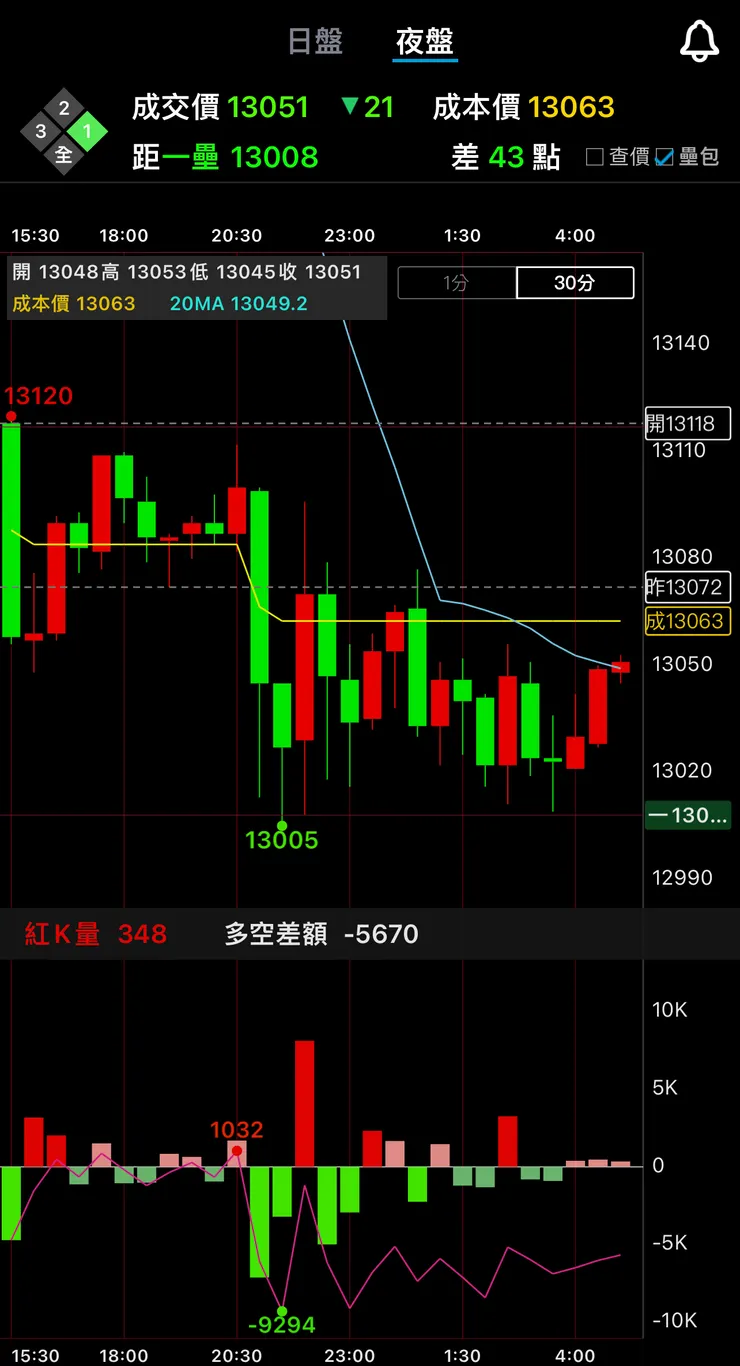This screenshot has width=740, height=1366.
Task: Enable the 查價 checkbox
Action: tap(595, 157)
